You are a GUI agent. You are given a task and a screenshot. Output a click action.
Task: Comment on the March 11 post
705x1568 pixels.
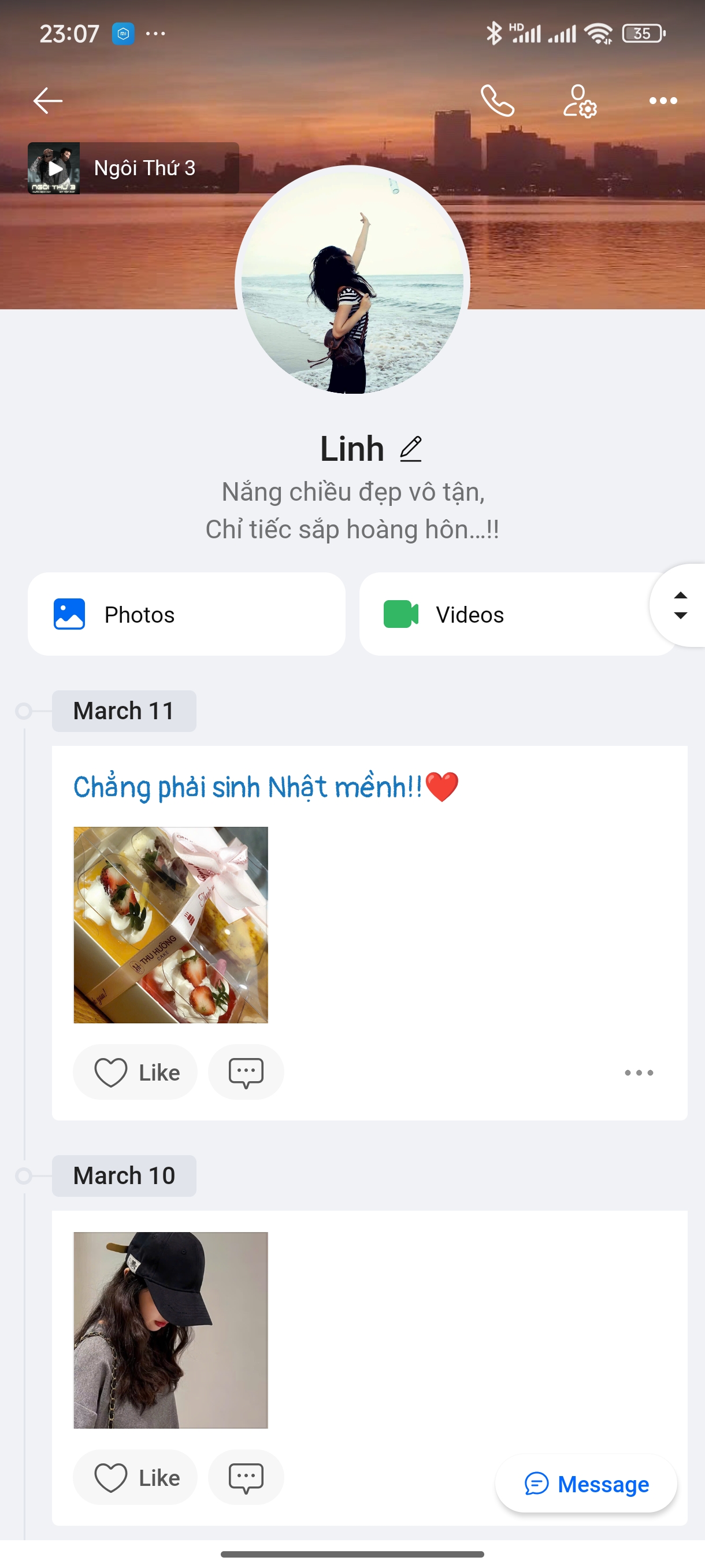click(x=246, y=1072)
